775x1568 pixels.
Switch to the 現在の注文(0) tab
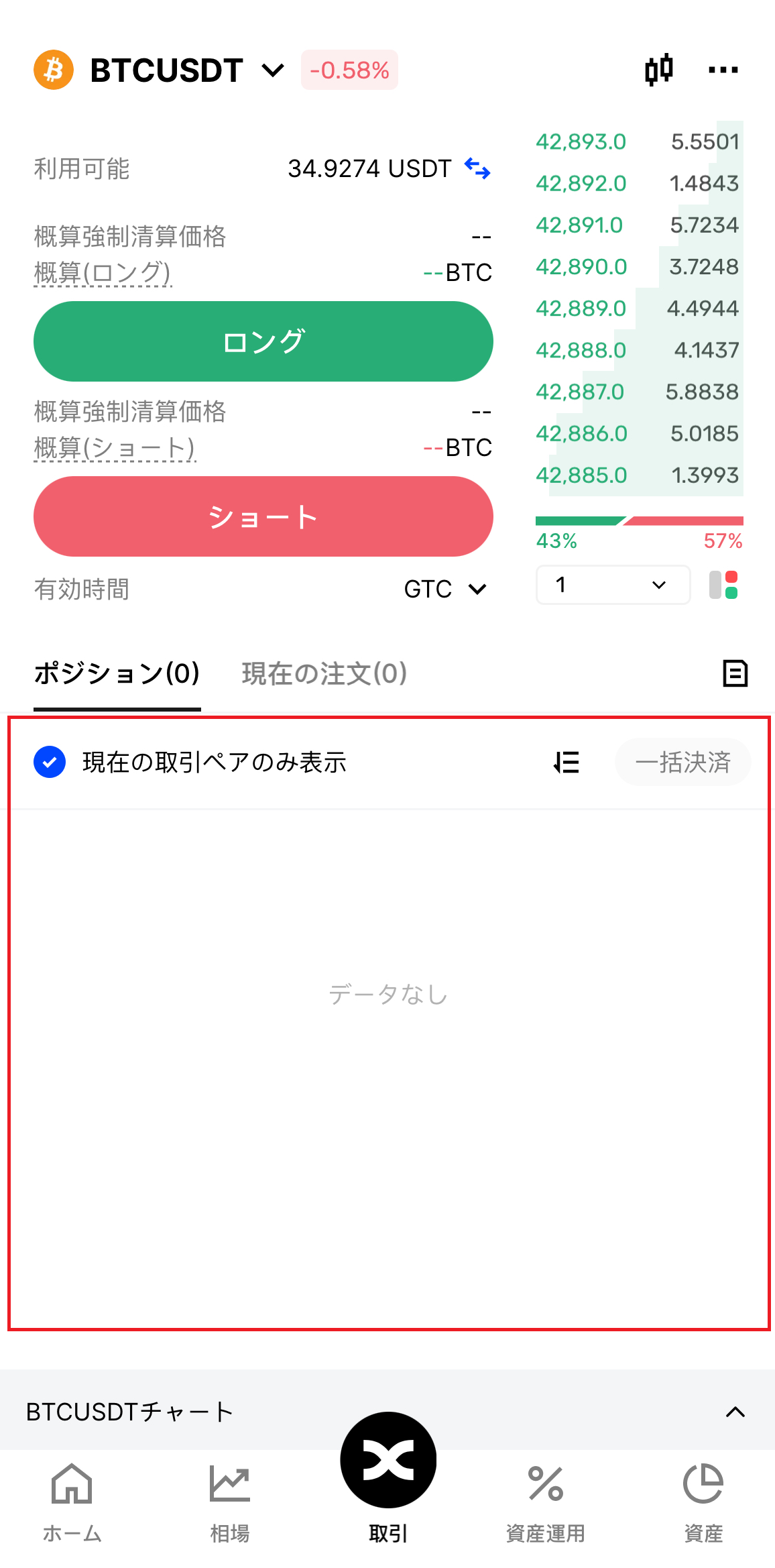pyautogui.click(x=324, y=673)
